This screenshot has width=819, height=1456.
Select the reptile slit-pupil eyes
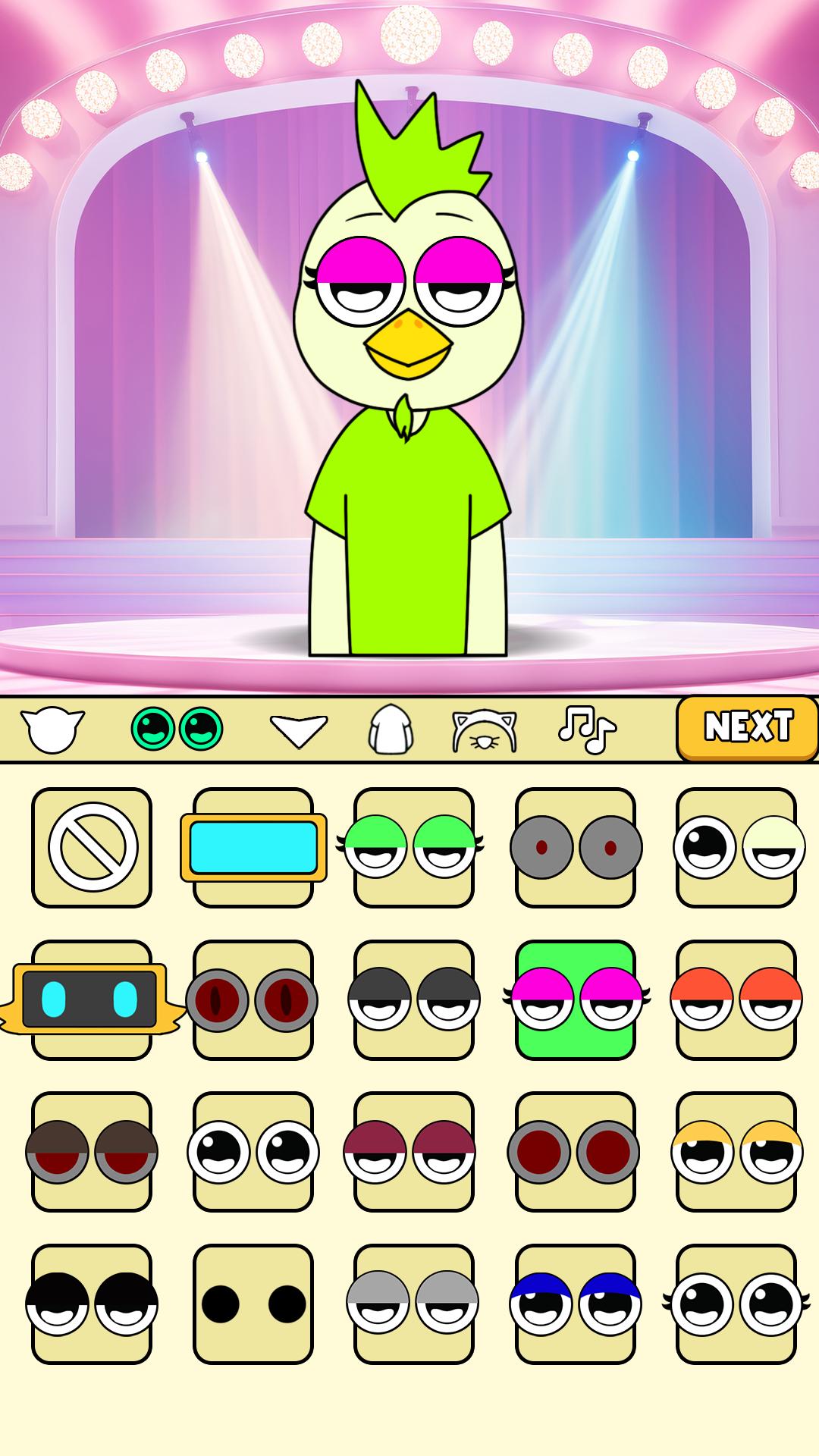[254, 999]
